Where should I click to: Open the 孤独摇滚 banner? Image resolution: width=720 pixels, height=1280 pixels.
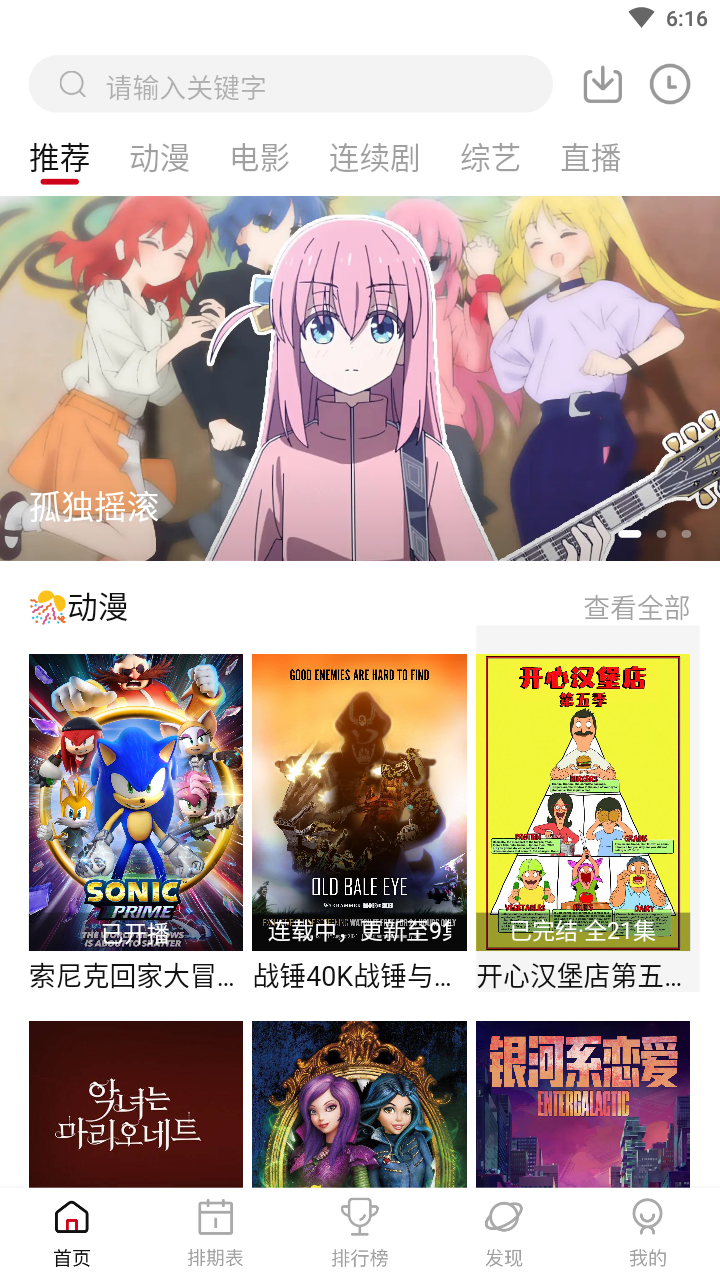click(360, 378)
